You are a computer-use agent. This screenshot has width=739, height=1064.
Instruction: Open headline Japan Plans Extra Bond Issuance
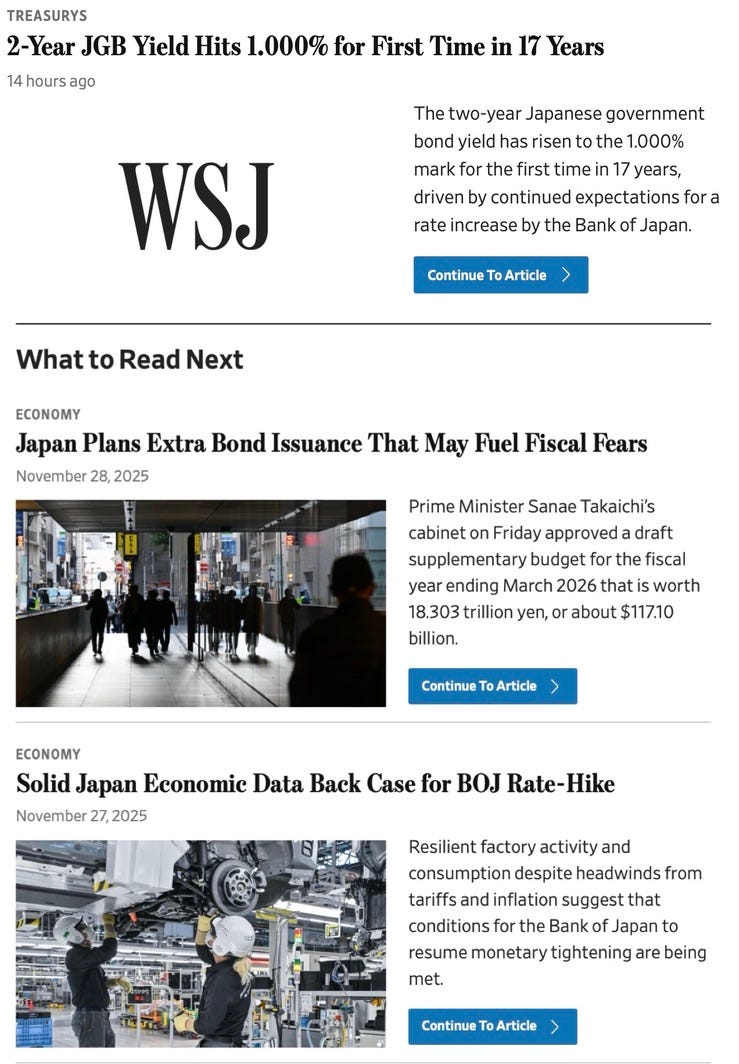331,444
